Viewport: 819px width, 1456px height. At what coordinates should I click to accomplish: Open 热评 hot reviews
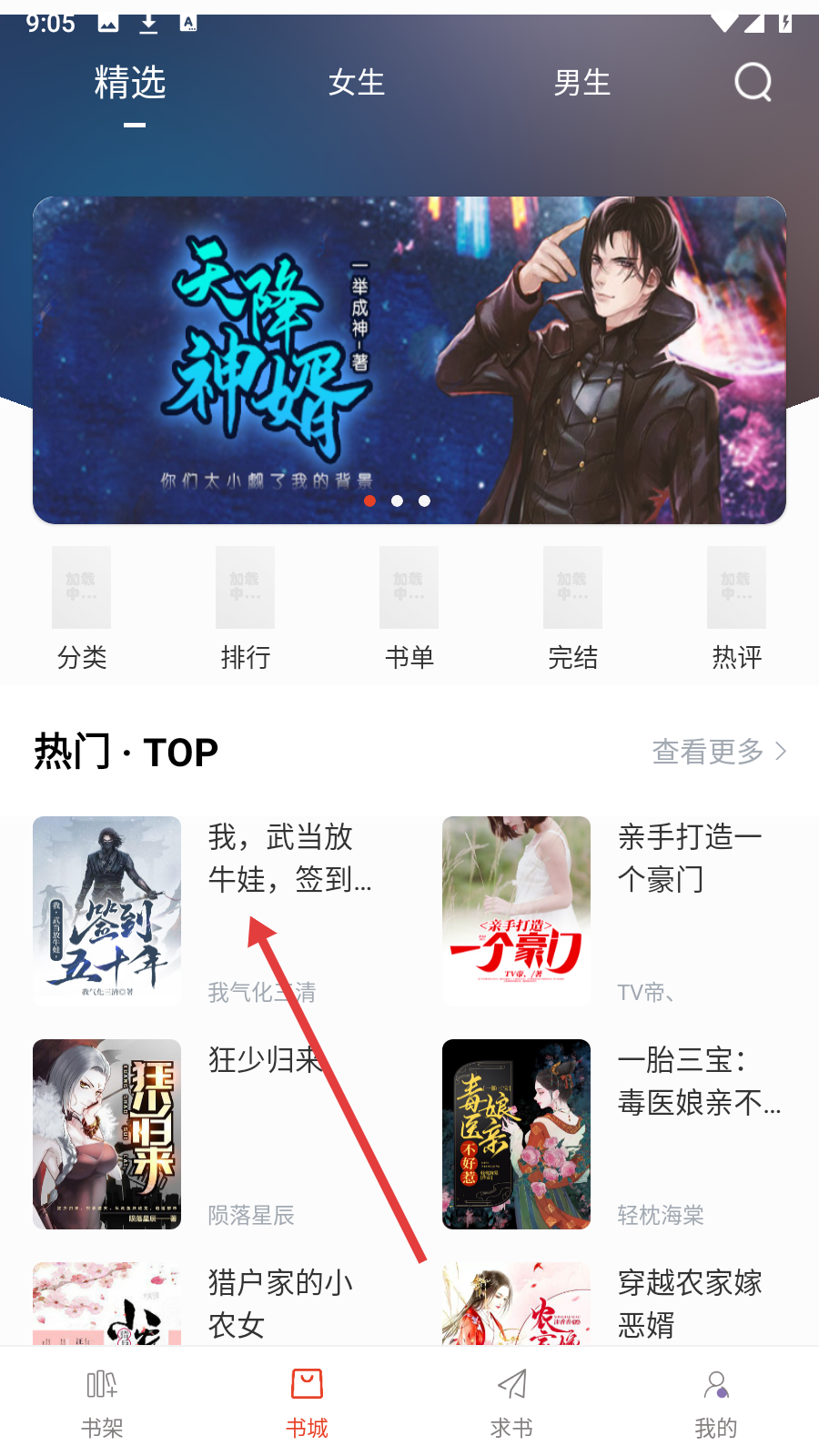tap(737, 608)
